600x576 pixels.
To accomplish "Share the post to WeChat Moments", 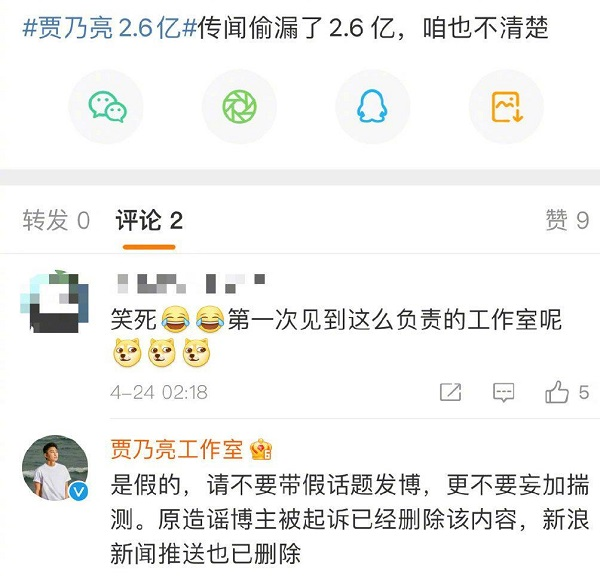I will tap(239, 106).
